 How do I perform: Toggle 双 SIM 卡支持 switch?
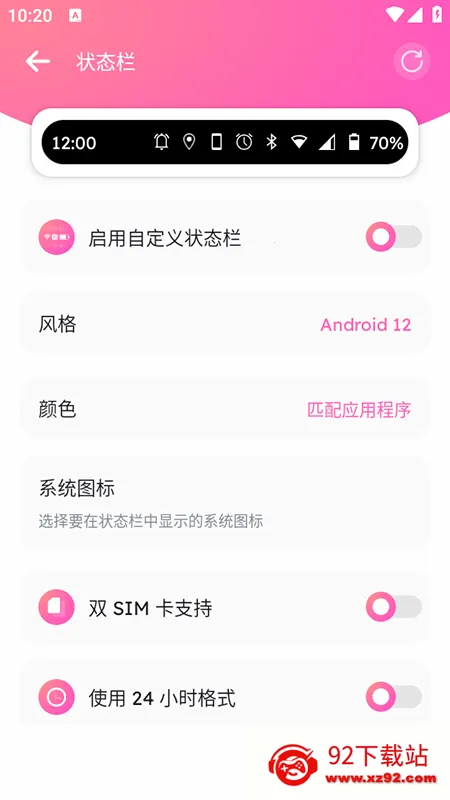[x=393, y=607]
